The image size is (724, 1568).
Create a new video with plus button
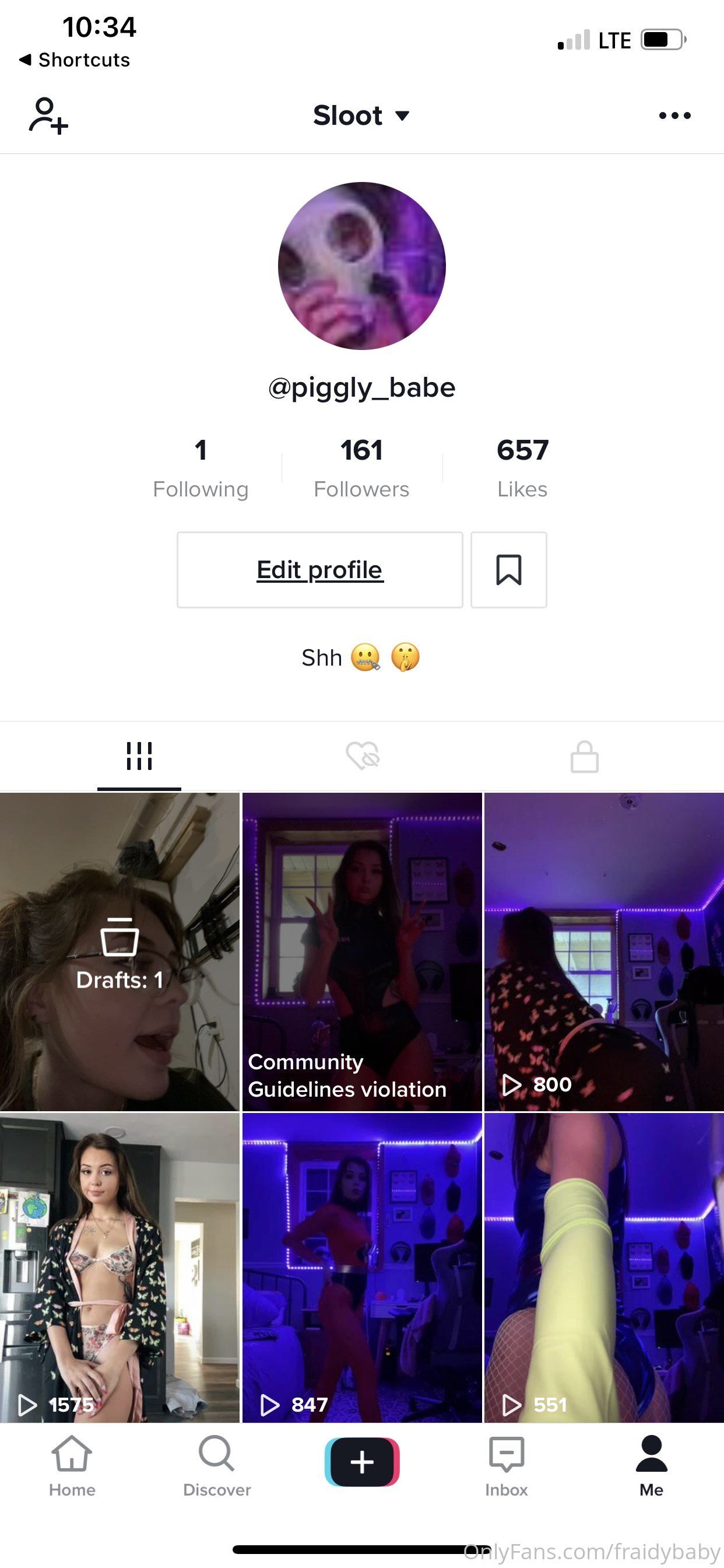362,1461
